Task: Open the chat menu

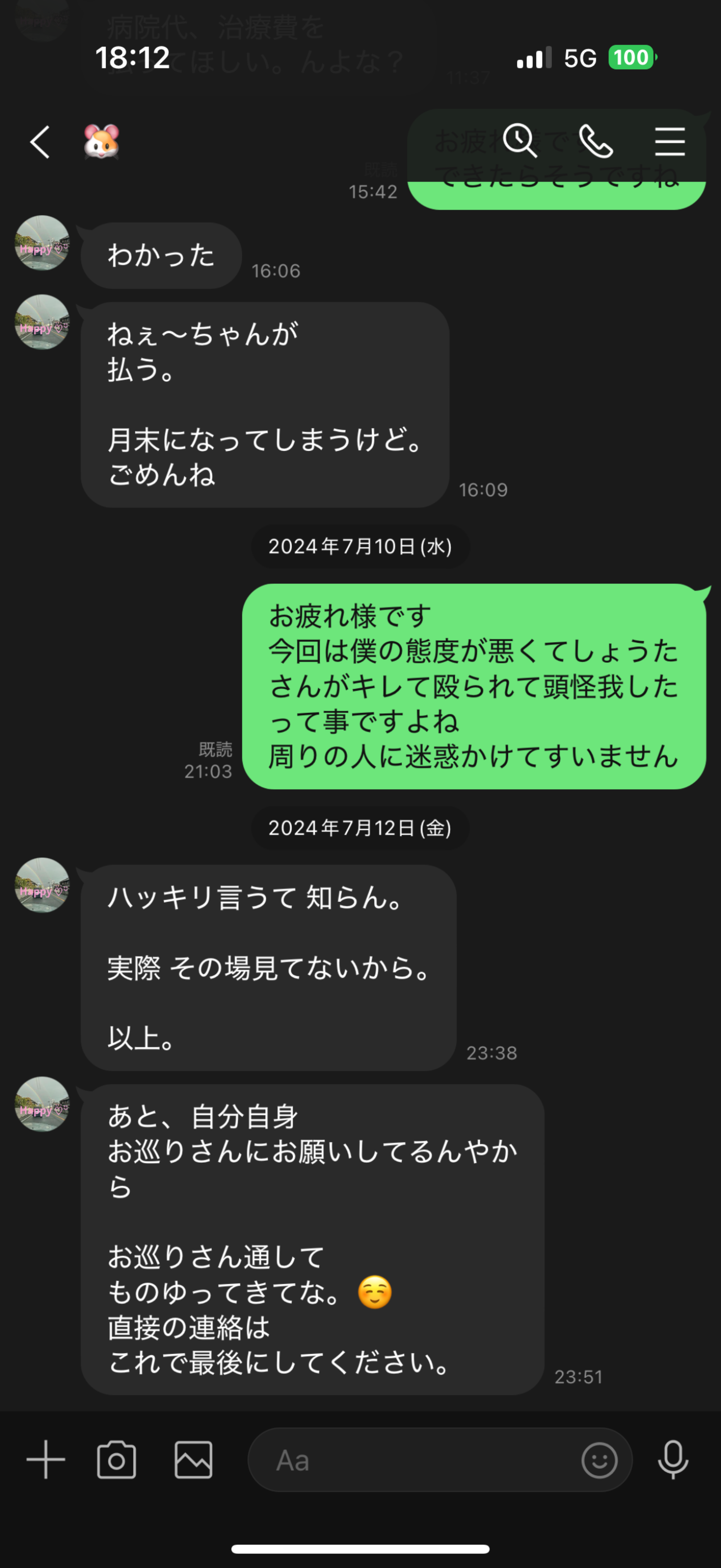Action: (670, 141)
